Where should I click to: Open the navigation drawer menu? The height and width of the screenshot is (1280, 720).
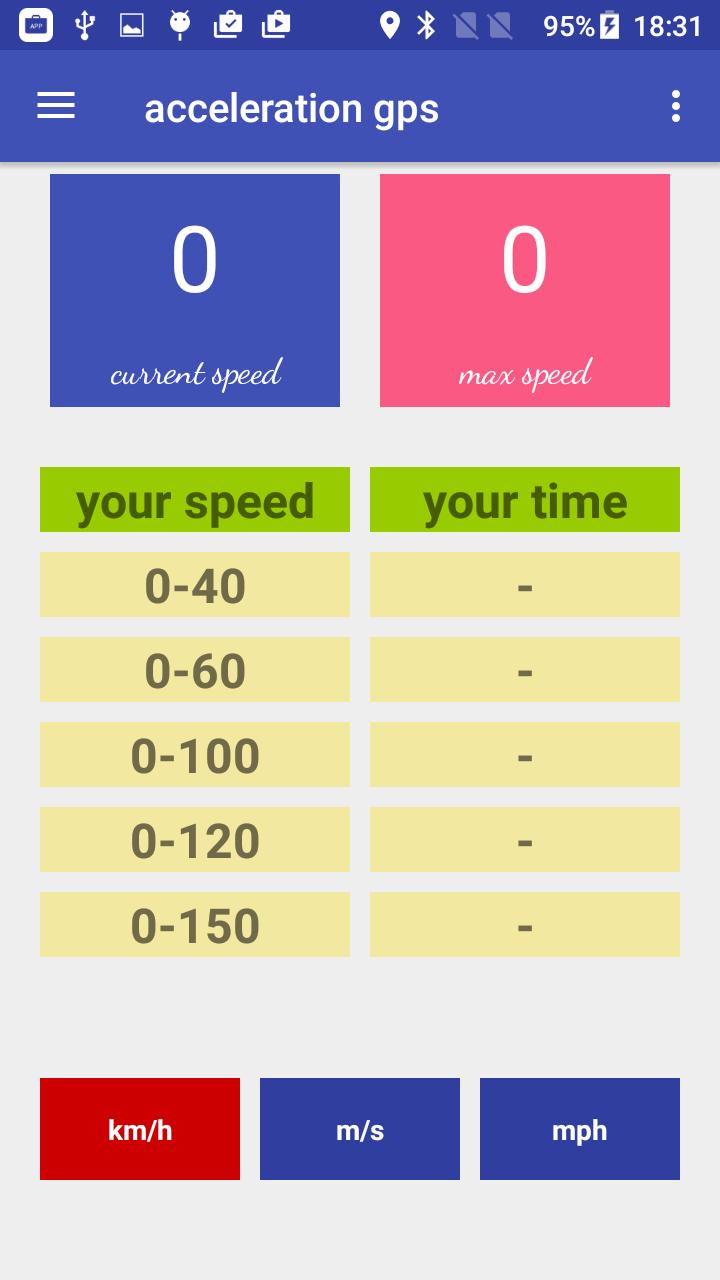click(x=55, y=106)
